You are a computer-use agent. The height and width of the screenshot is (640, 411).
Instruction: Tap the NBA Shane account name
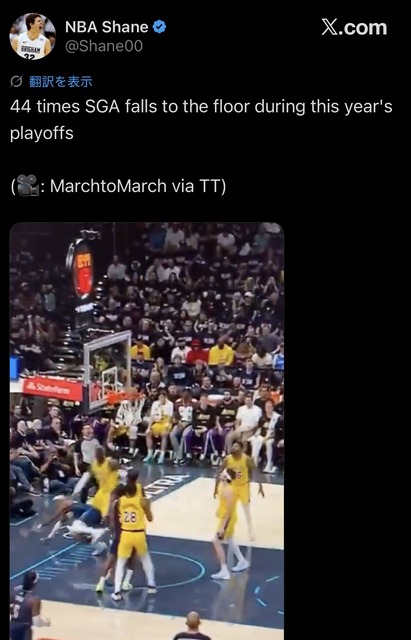[107, 27]
